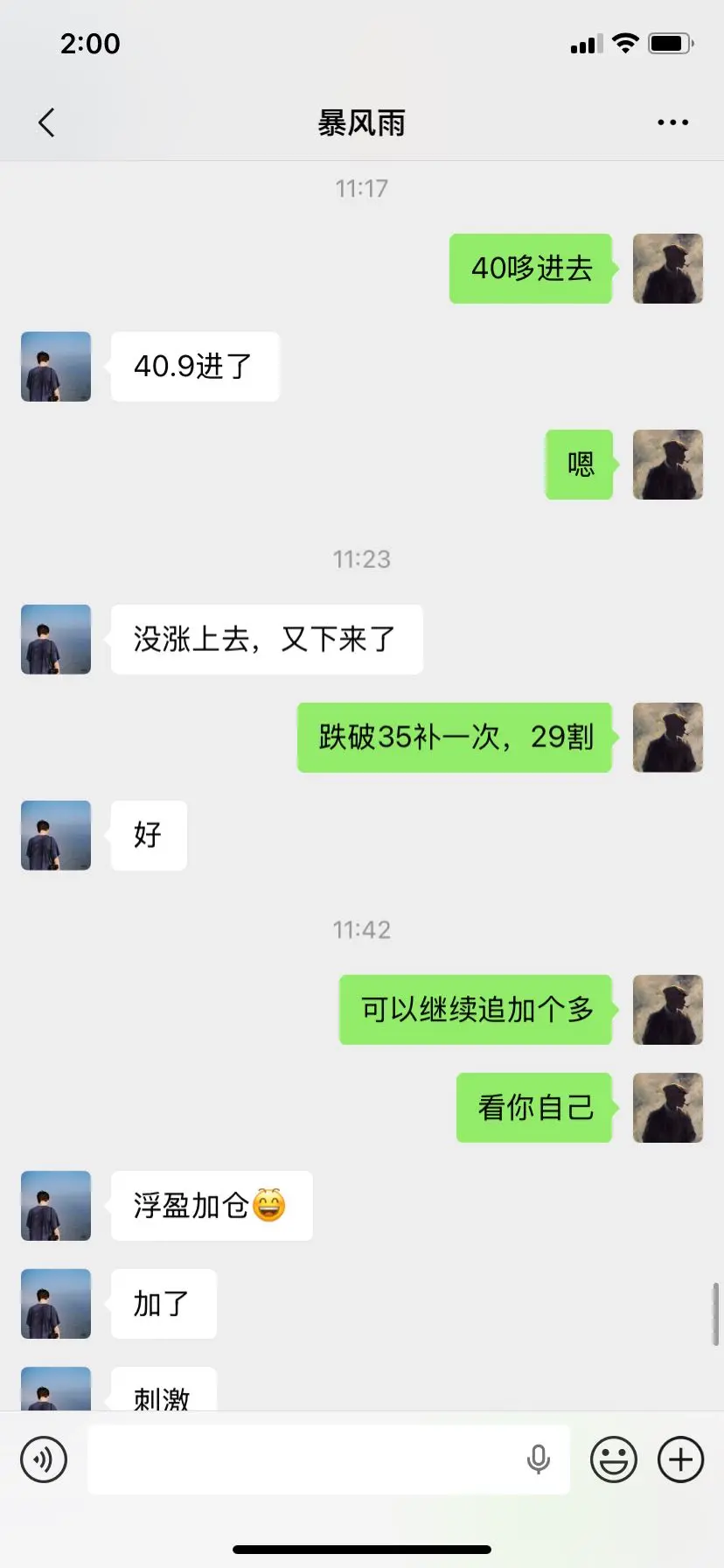Tap the plus icon to open more functions
The height and width of the screenshot is (1568, 724).
[679, 1459]
